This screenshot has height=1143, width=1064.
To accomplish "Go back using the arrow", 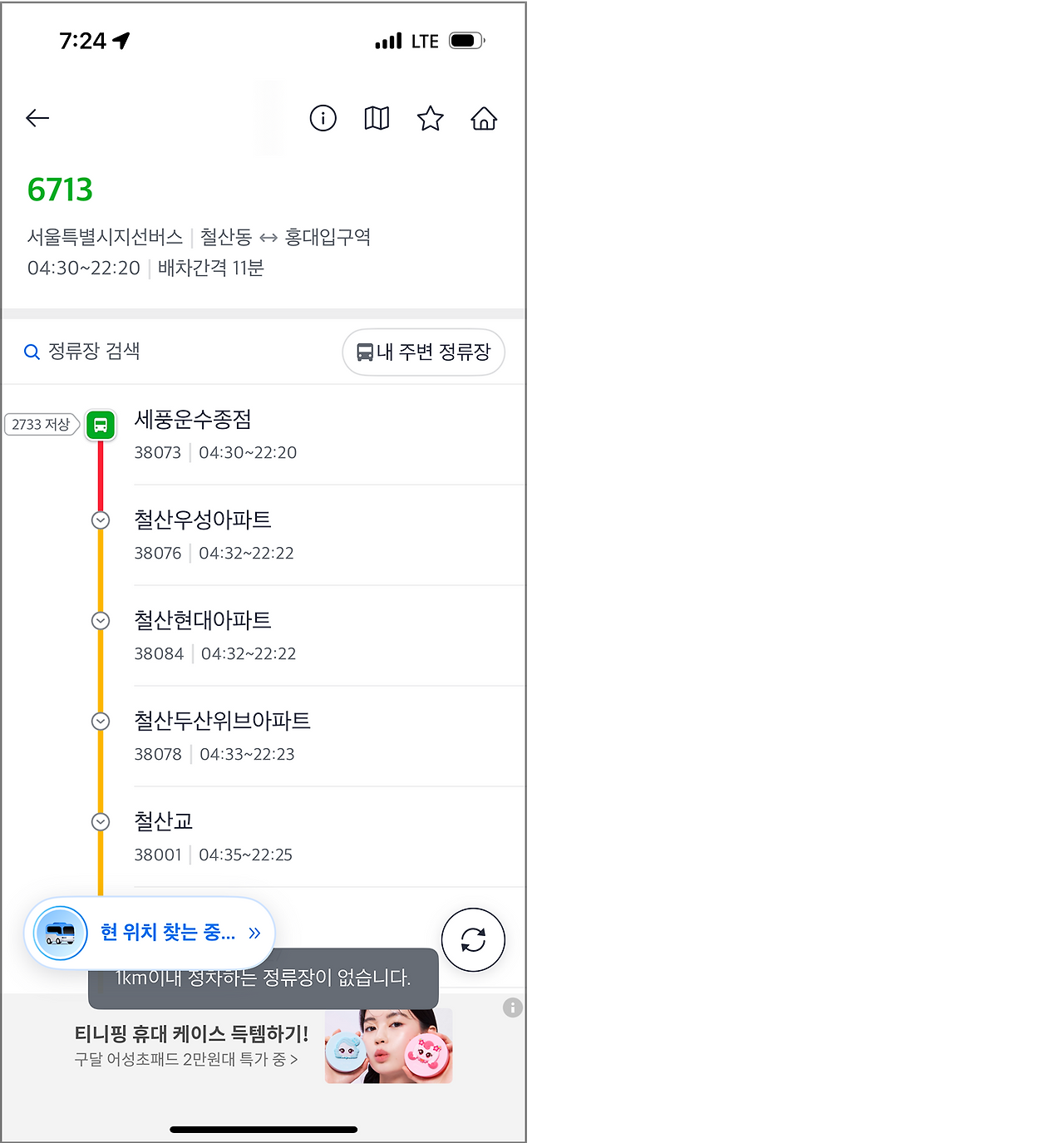I will [38, 118].
